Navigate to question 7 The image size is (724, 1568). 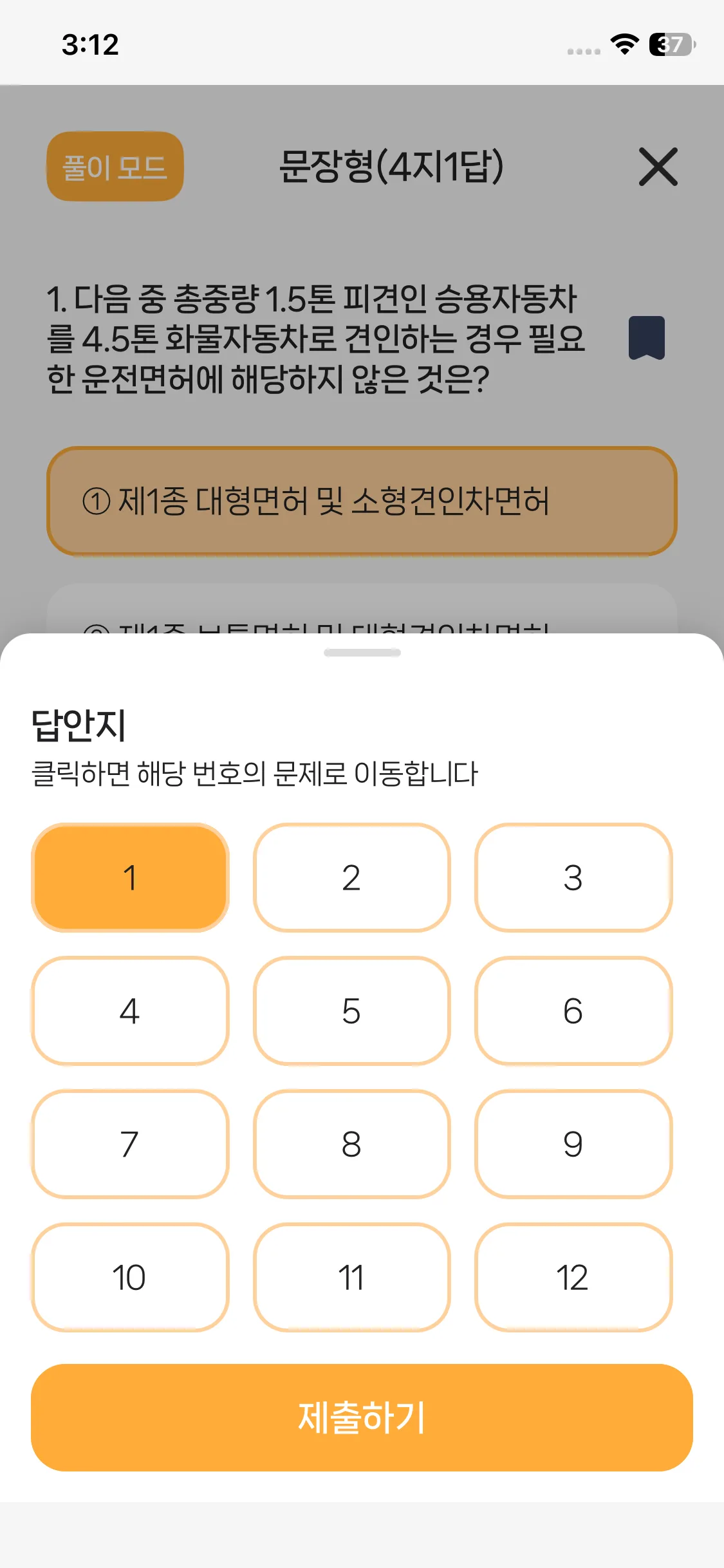pos(130,1144)
